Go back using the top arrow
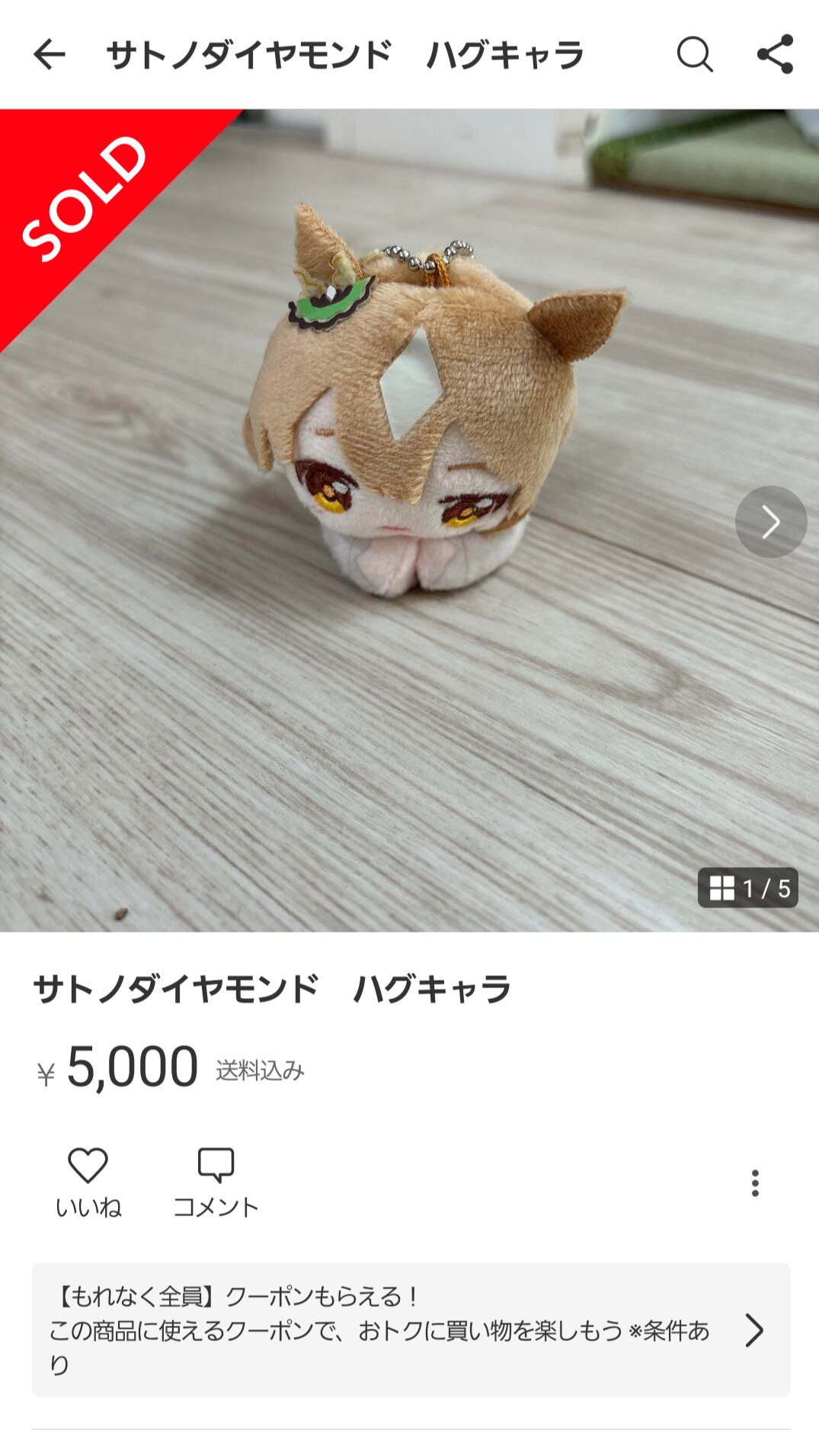 coord(50,55)
